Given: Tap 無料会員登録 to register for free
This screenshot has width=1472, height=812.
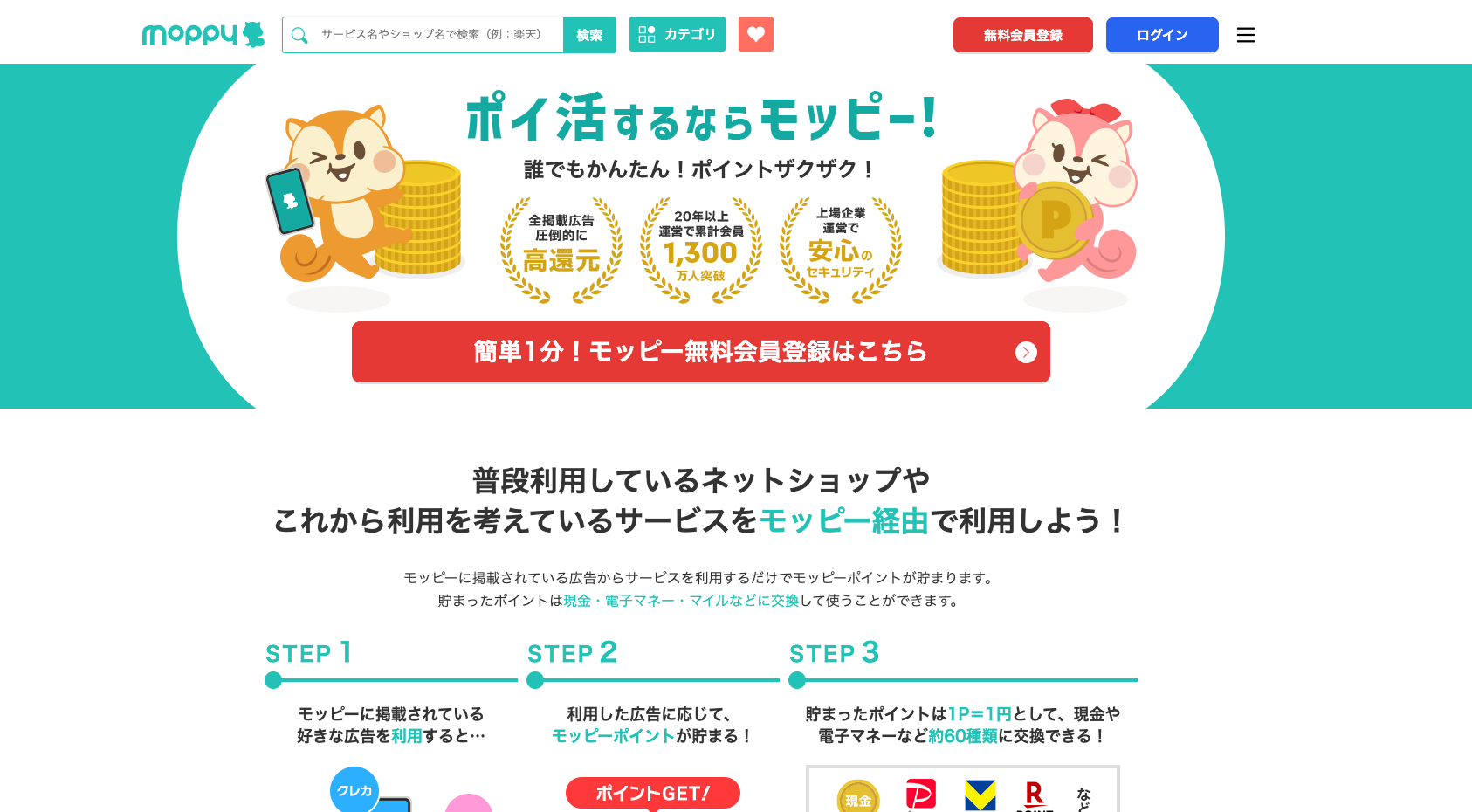Looking at the screenshot, I should point(1022,35).
